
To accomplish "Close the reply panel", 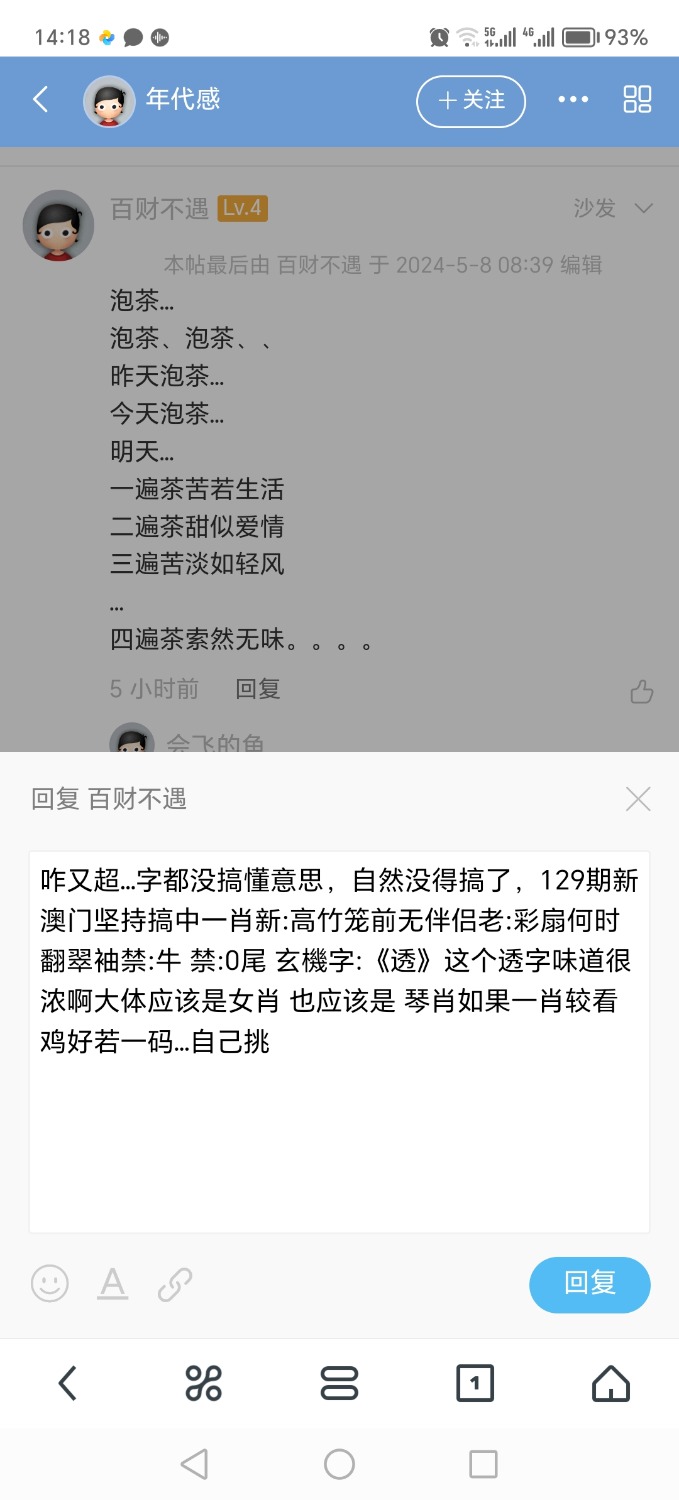I will (637, 799).
